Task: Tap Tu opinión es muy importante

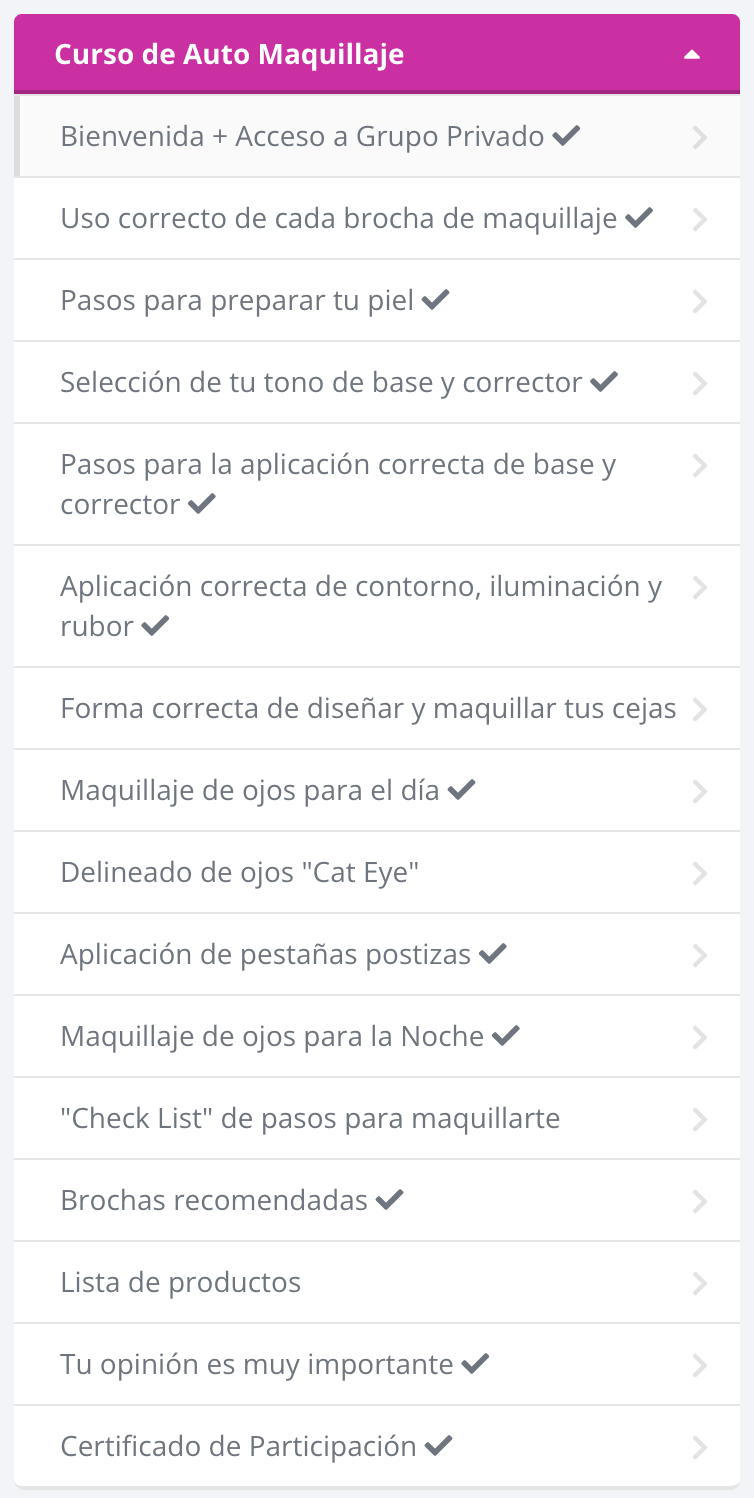Action: tap(377, 1365)
